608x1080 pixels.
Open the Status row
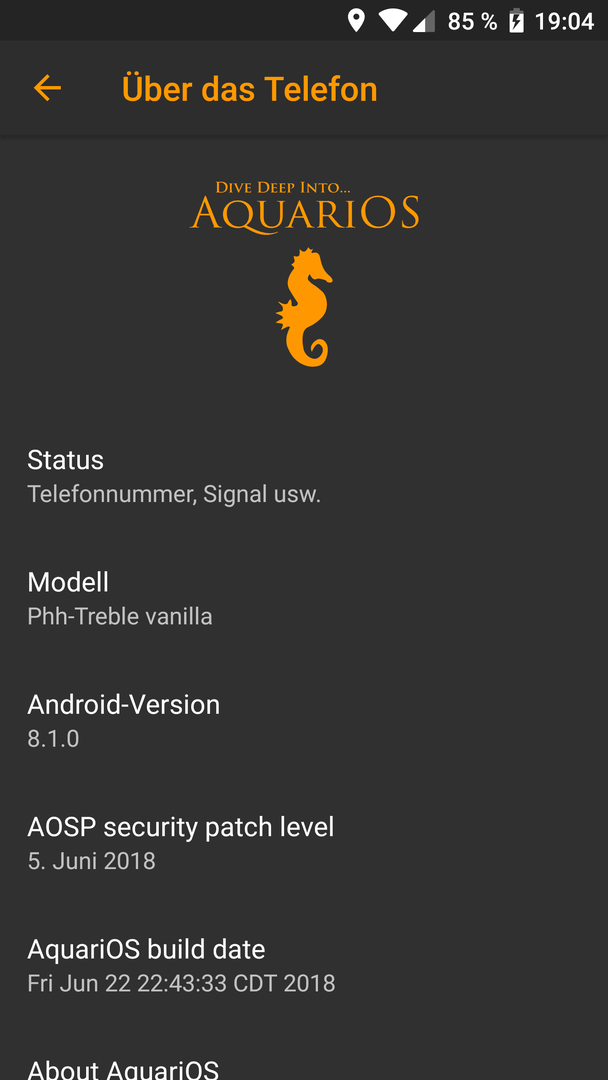click(304, 477)
